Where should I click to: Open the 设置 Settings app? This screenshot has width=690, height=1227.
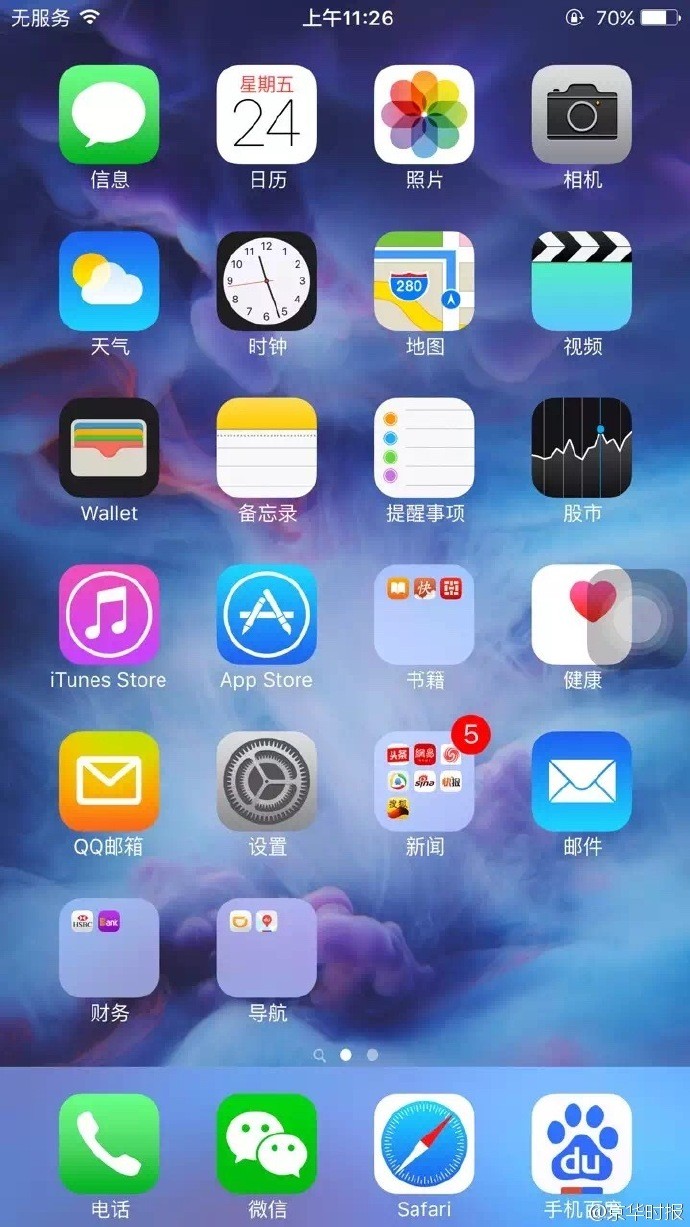(x=267, y=781)
